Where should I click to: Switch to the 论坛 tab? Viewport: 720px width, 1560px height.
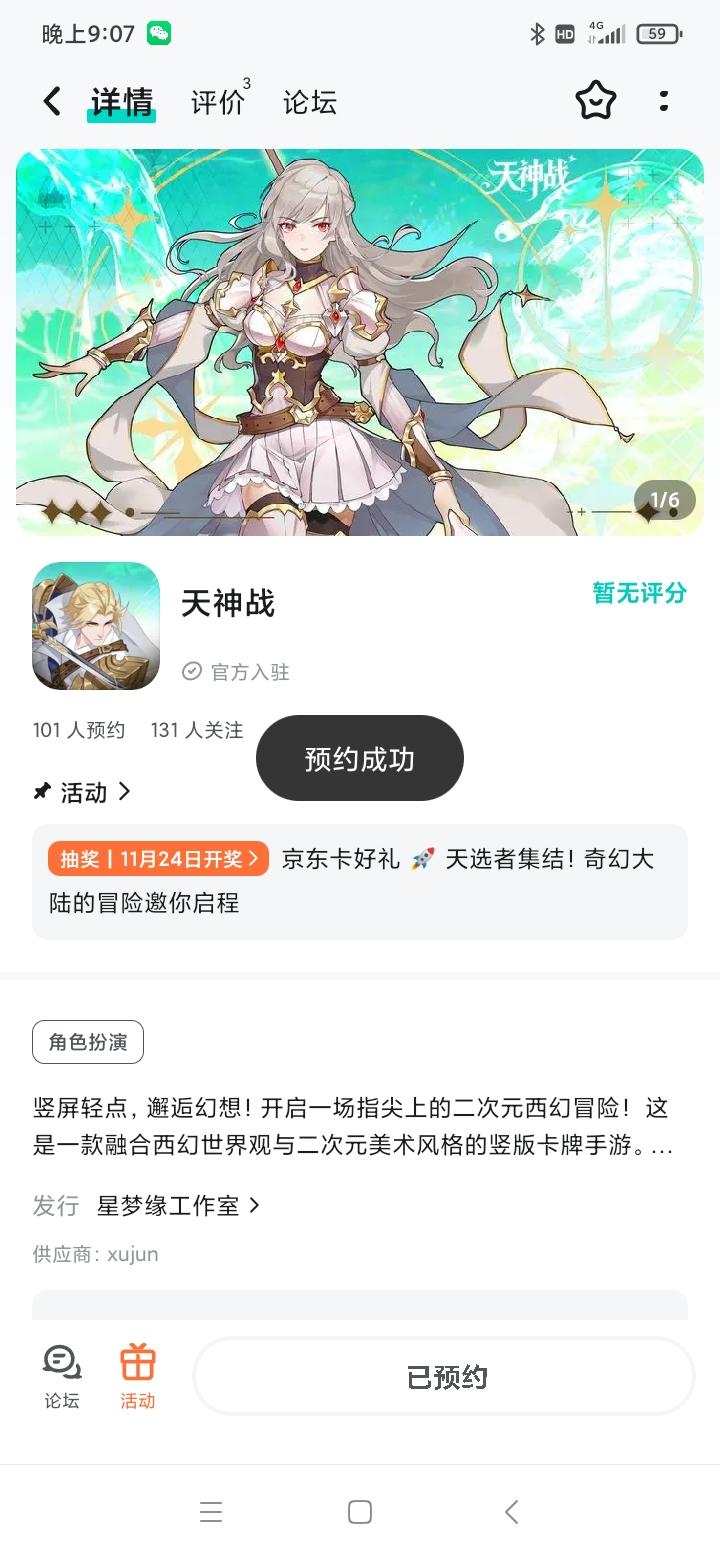pyautogui.click(x=308, y=101)
